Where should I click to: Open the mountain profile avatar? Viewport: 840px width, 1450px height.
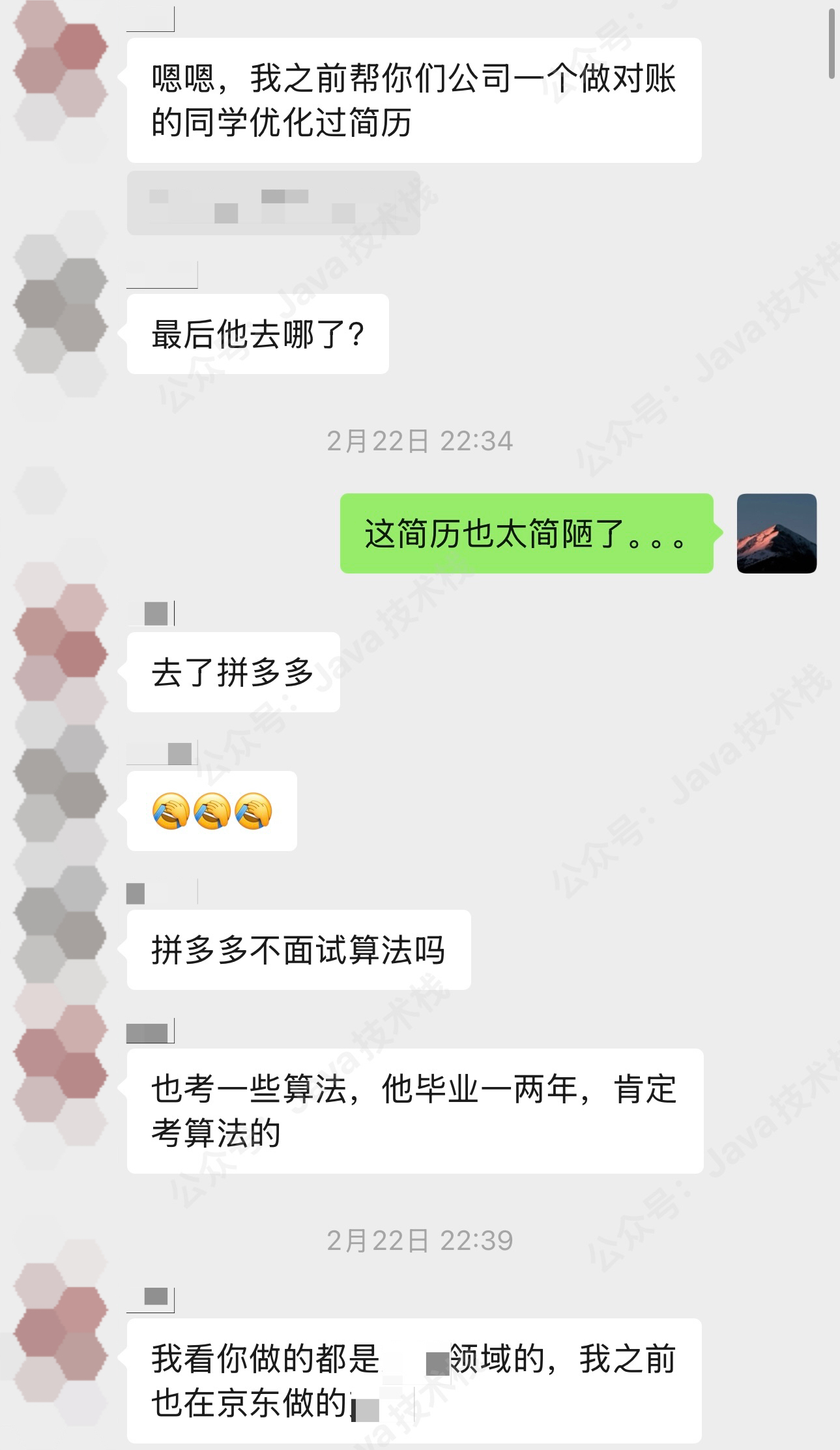(x=776, y=533)
